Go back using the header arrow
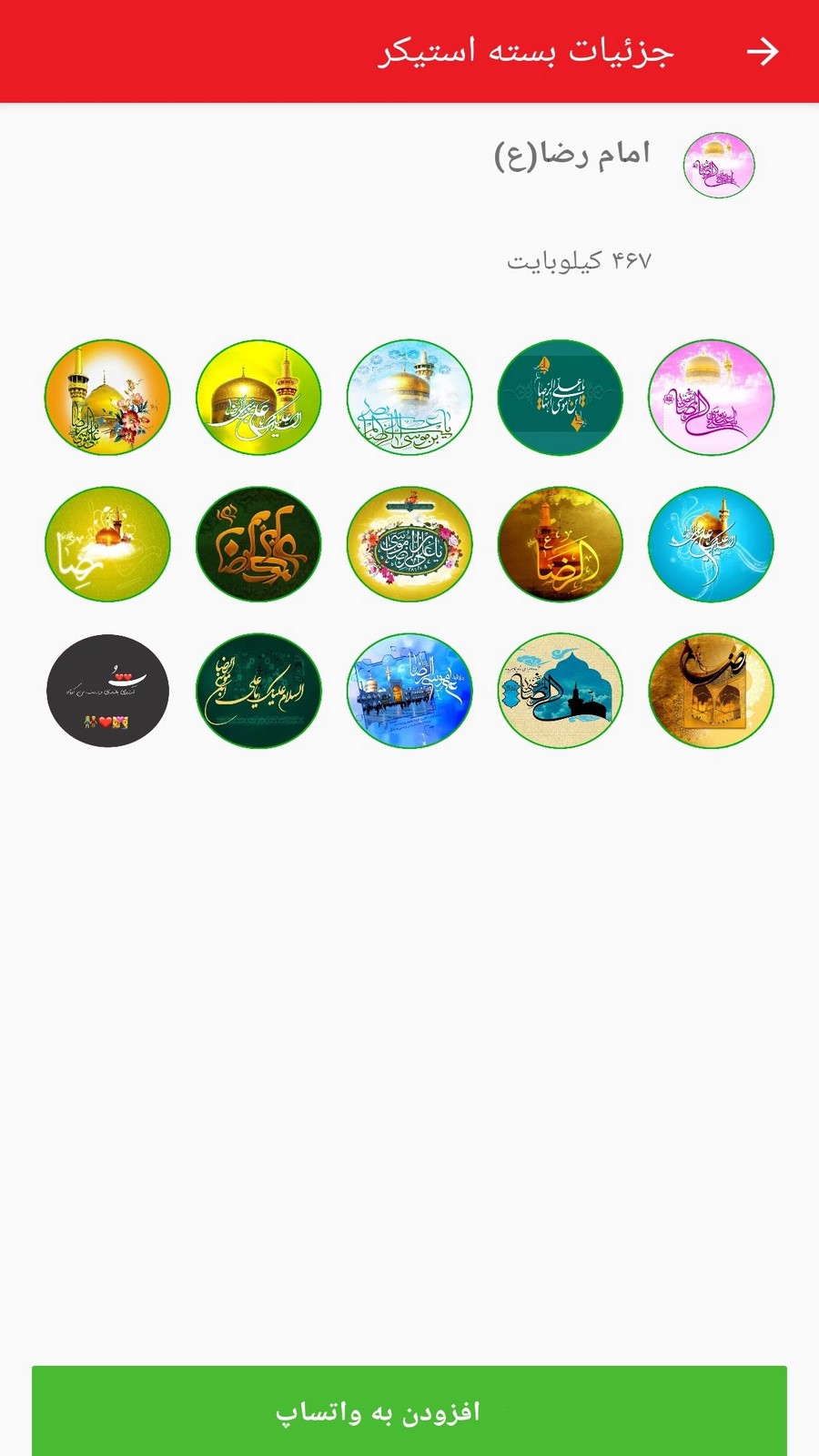 [x=763, y=52]
